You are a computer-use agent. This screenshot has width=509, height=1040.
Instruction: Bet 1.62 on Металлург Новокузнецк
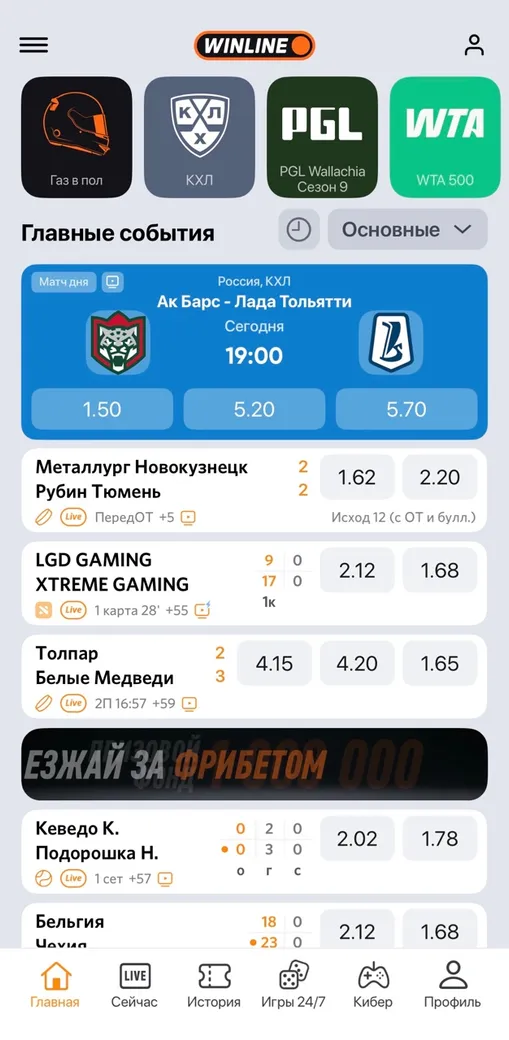(357, 477)
